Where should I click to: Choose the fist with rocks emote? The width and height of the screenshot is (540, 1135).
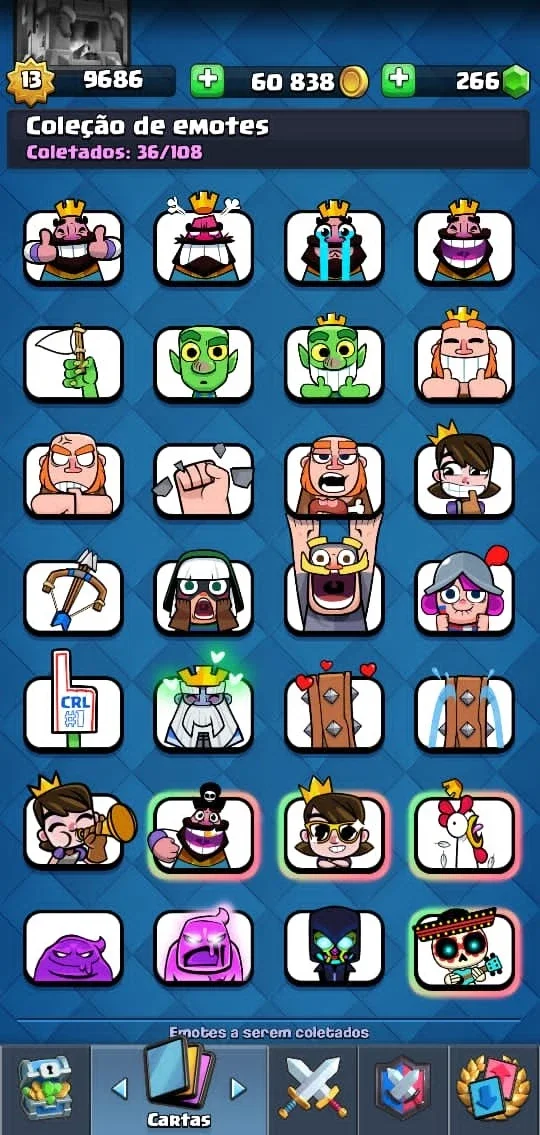click(203, 479)
